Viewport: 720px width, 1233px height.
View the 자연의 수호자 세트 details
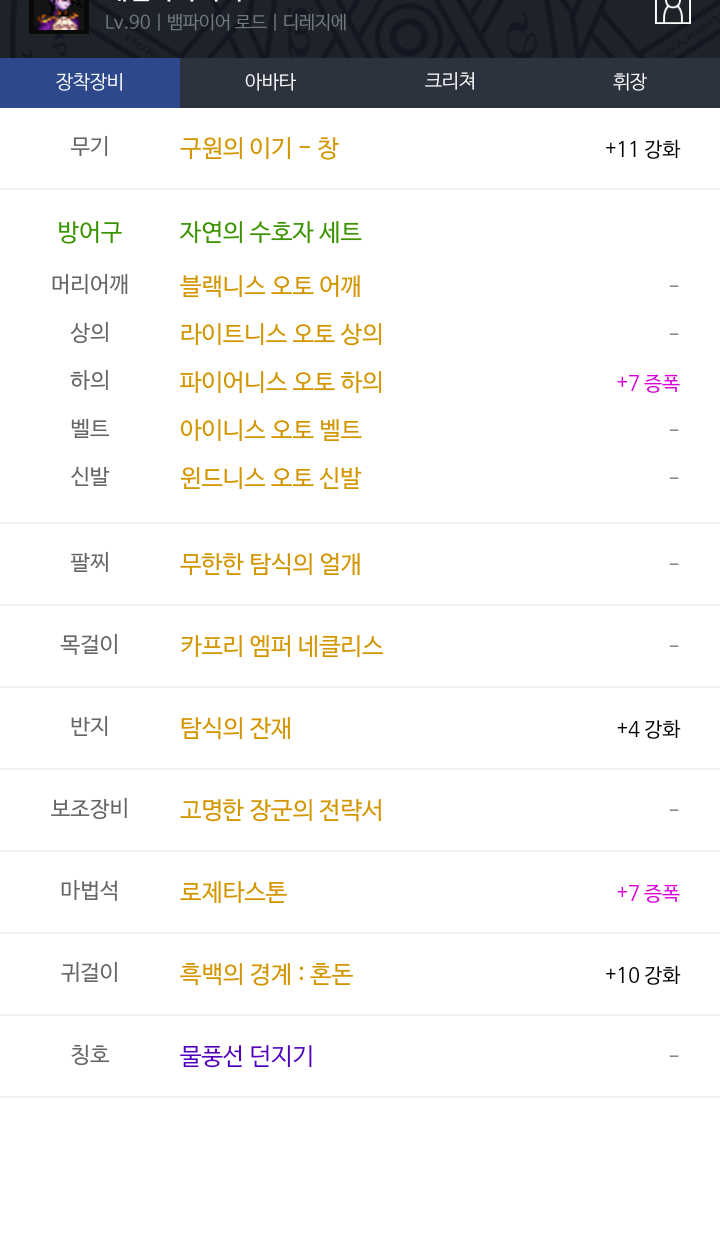(x=270, y=232)
